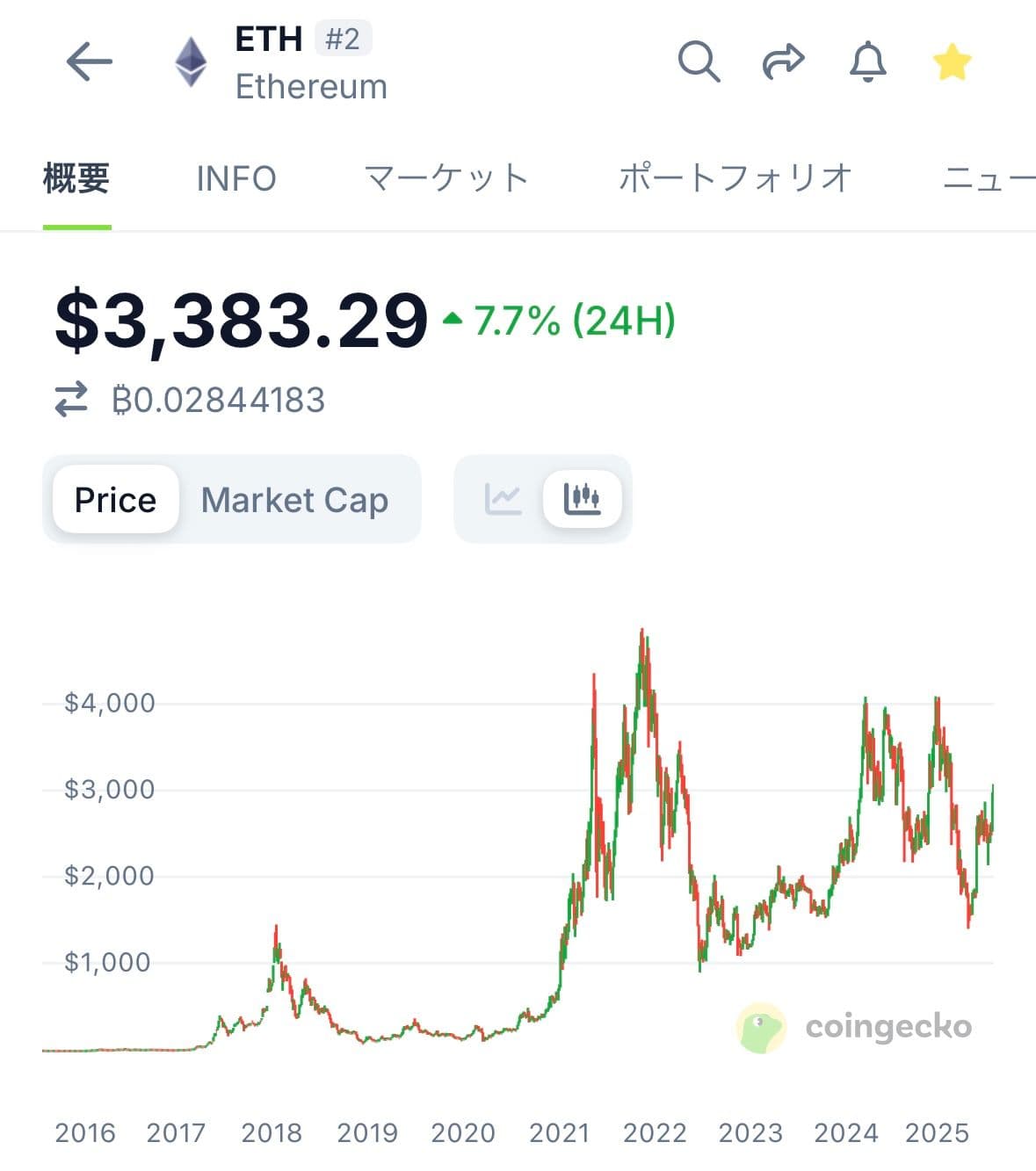1036x1171 pixels.
Task: Switch chart to Market Cap
Action: pos(294,500)
